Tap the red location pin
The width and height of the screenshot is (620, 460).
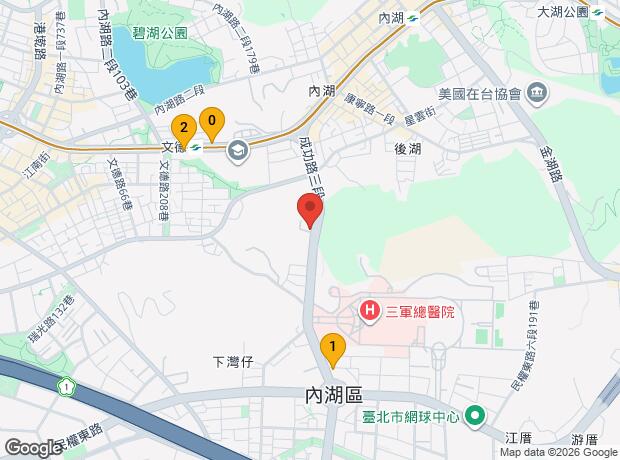pos(310,210)
